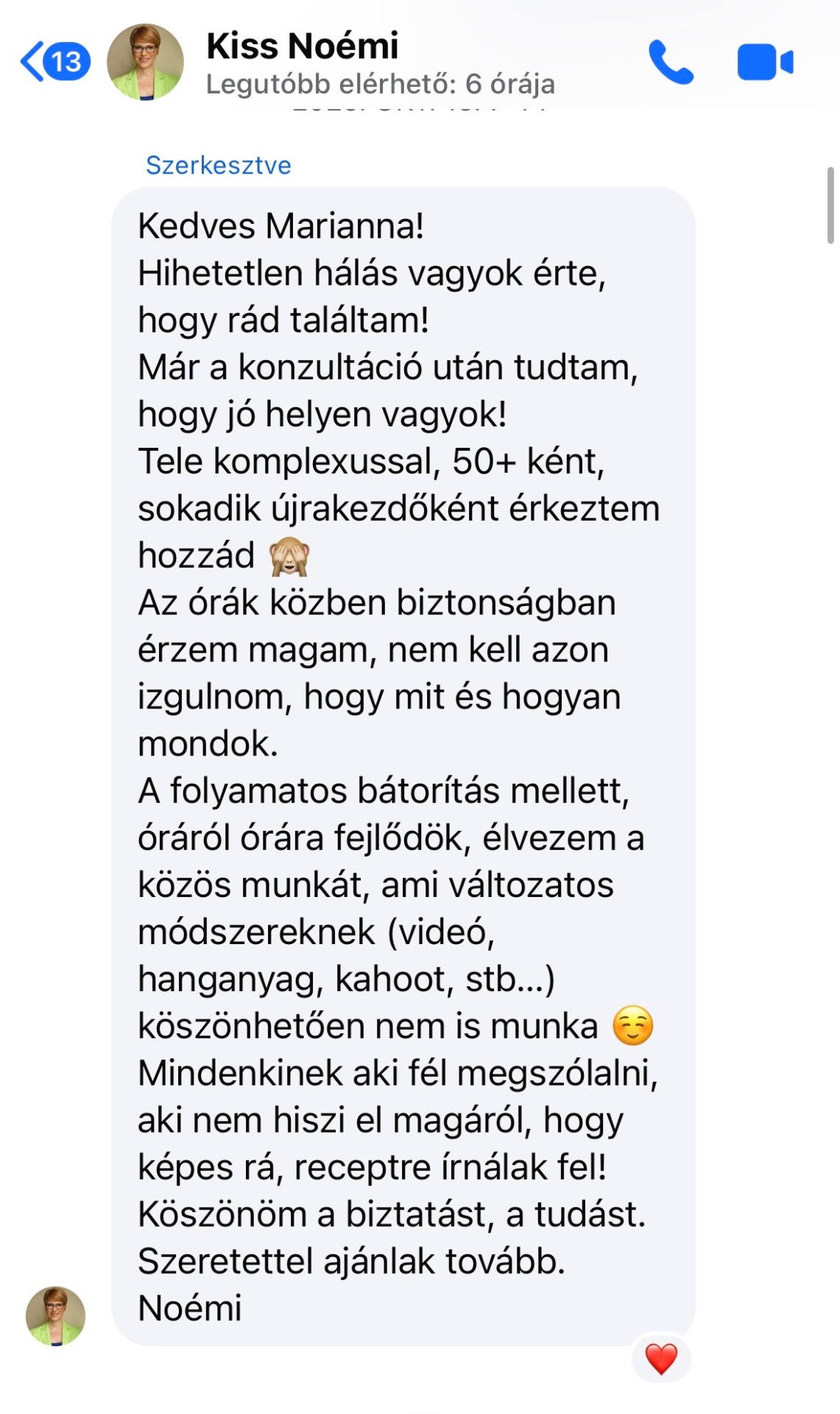
Task: Start a video call with Kiss Noémi
Action: click(764, 63)
